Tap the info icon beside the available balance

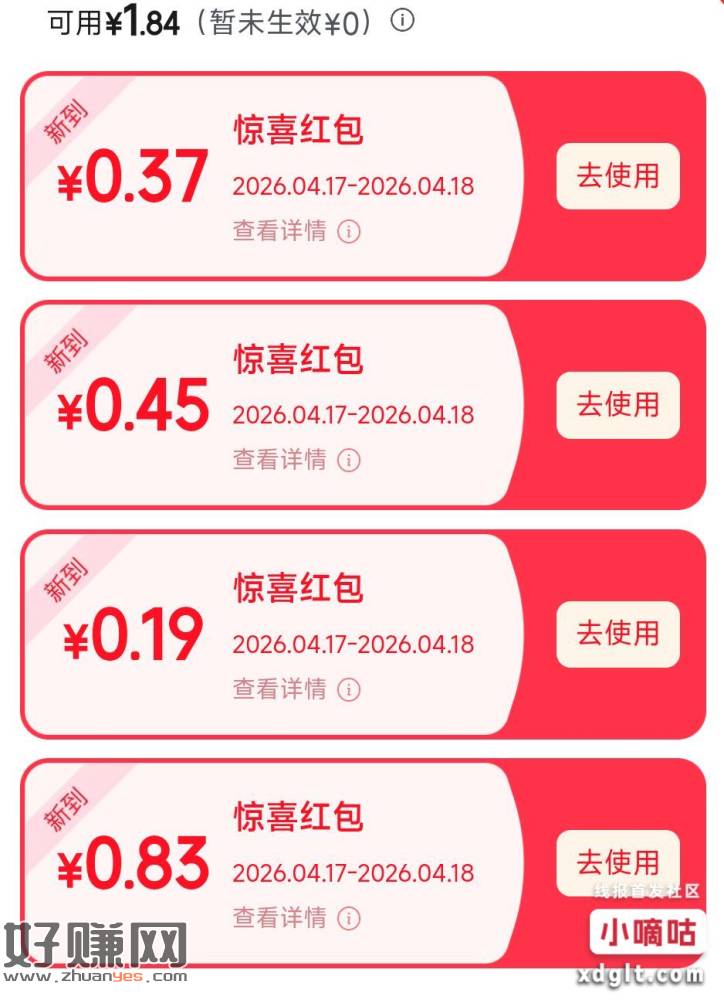[402, 21]
